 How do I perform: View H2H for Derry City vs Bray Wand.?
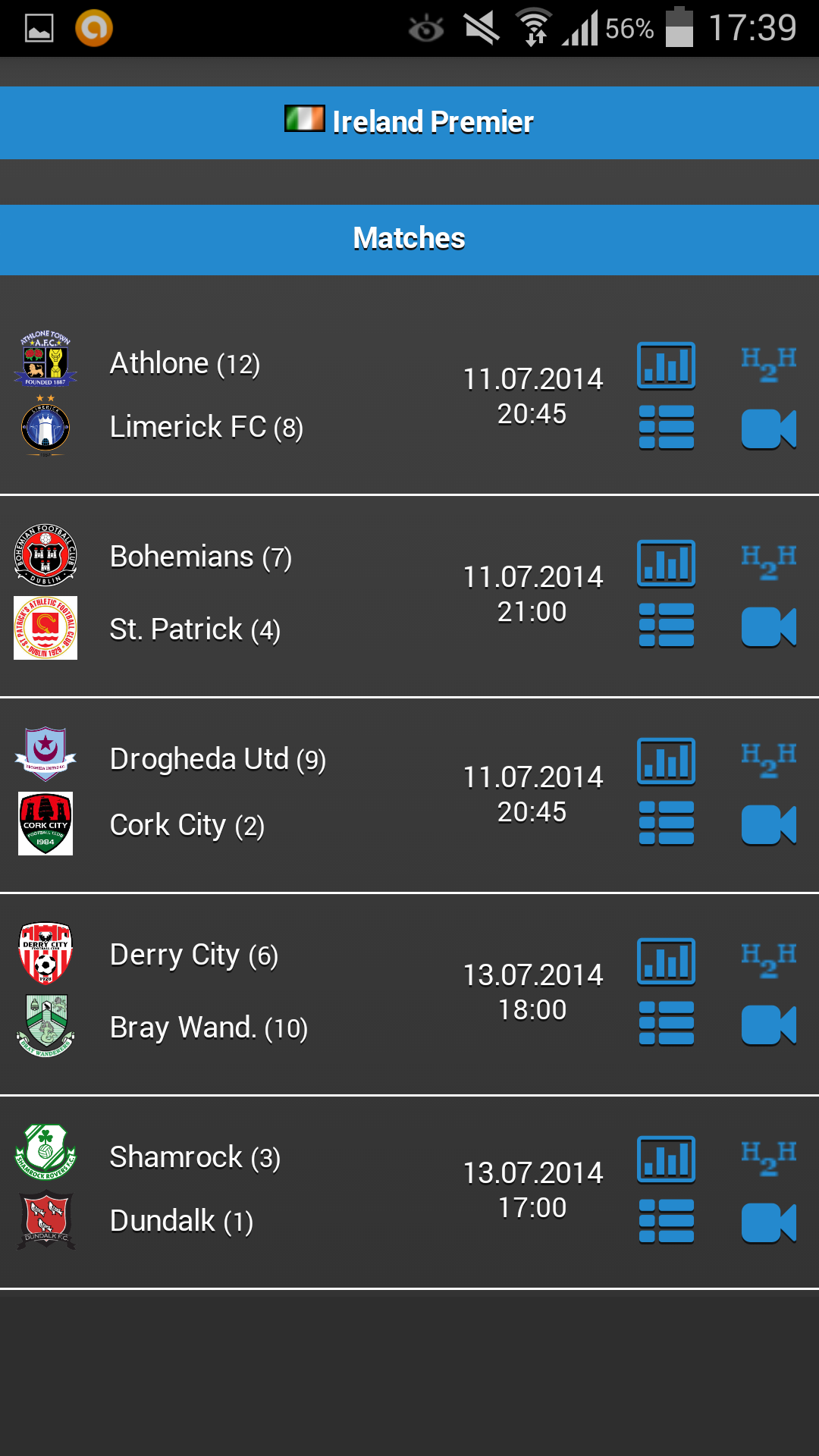click(768, 958)
